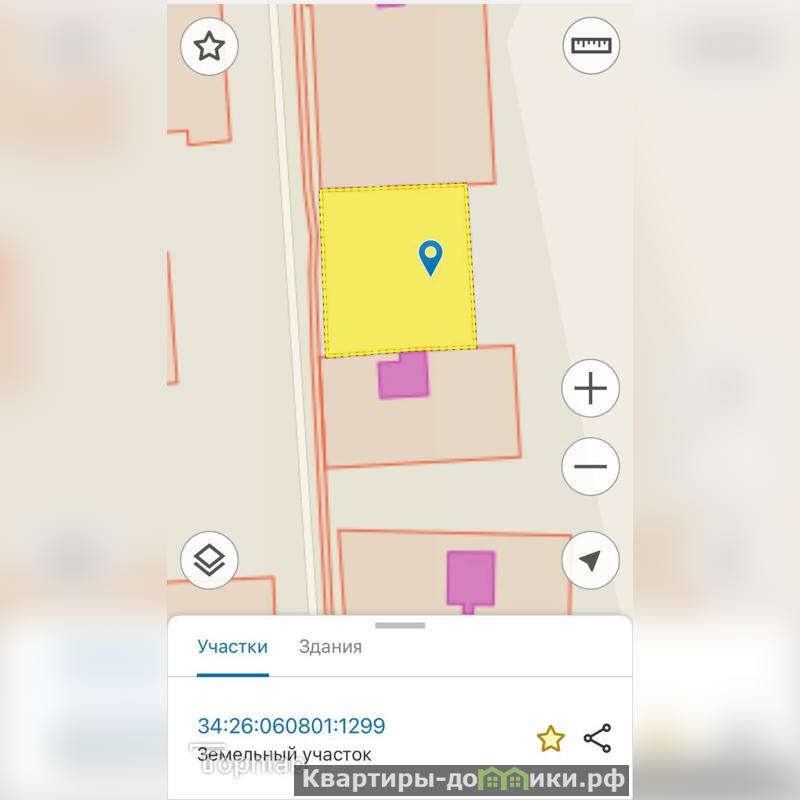Open the favorites star button on map
Image resolution: width=800 pixels, height=800 pixels.
coord(208,47)
